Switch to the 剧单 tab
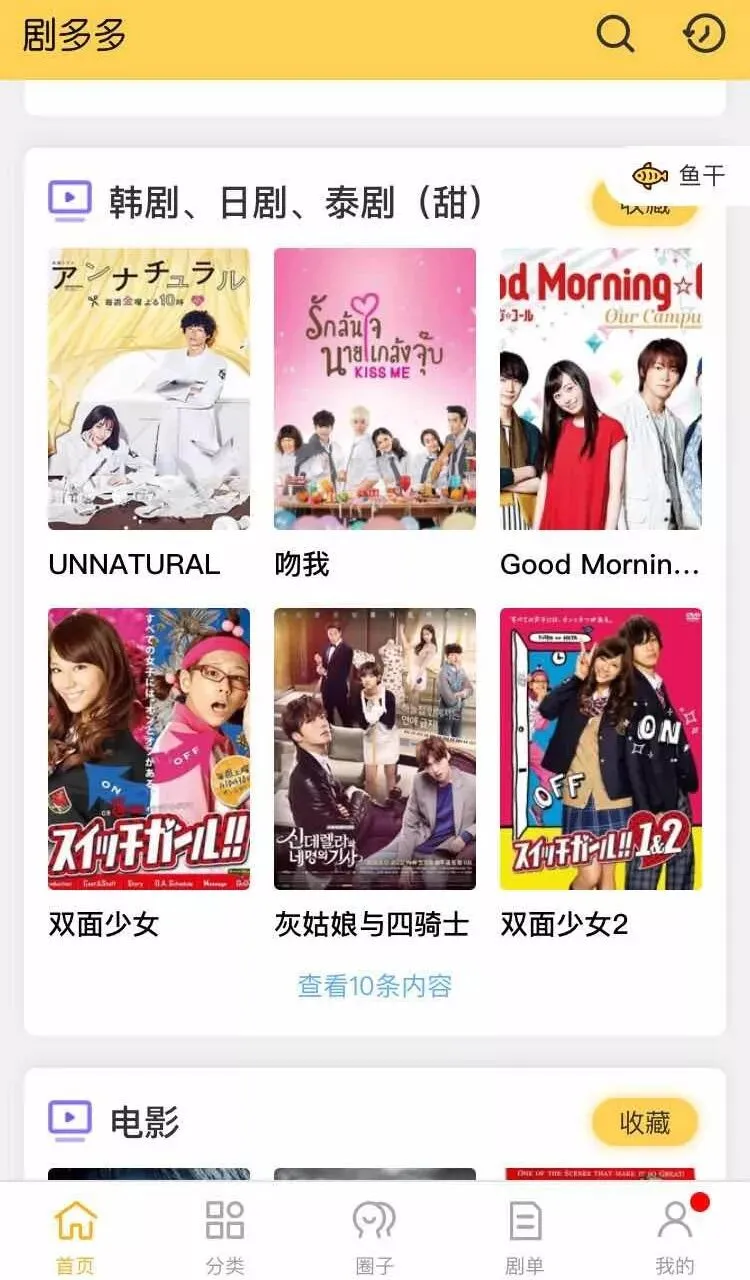Image resolution: width=750 pixels, height=1280 pixels. pyautogui.click(x=525, y=1238)
